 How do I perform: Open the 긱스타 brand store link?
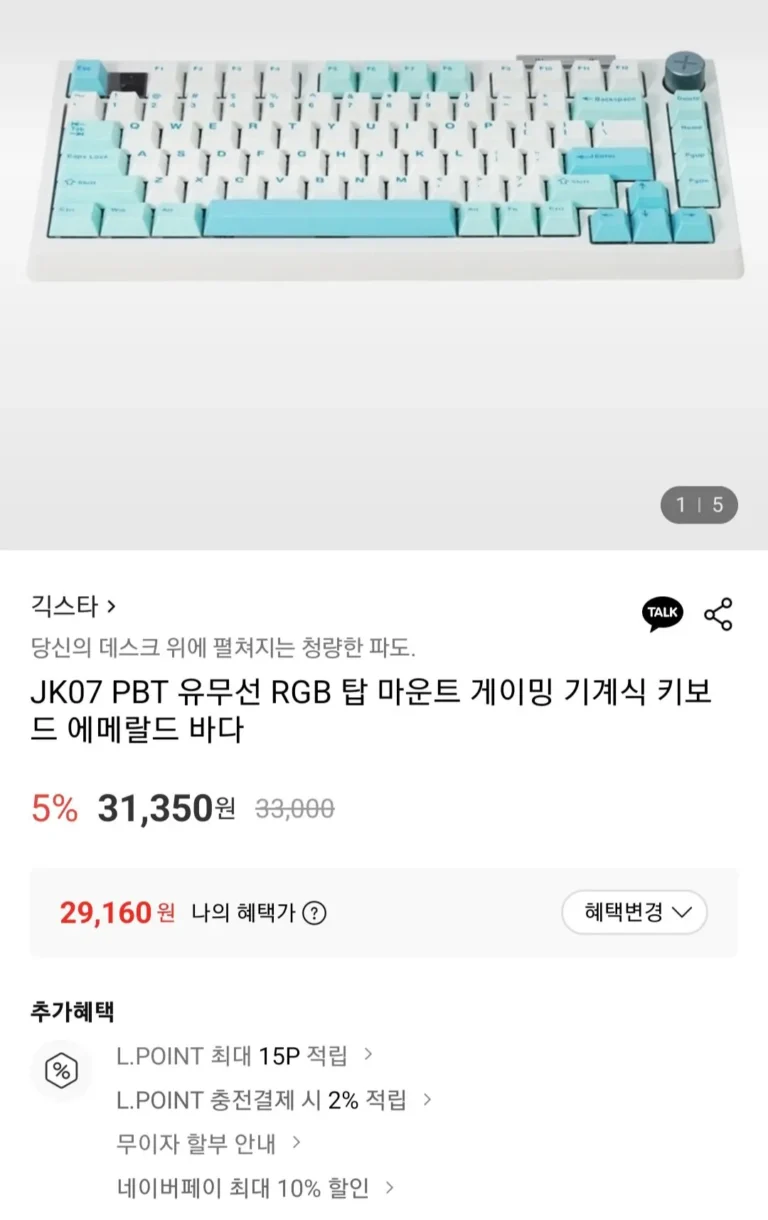[73, 606]
